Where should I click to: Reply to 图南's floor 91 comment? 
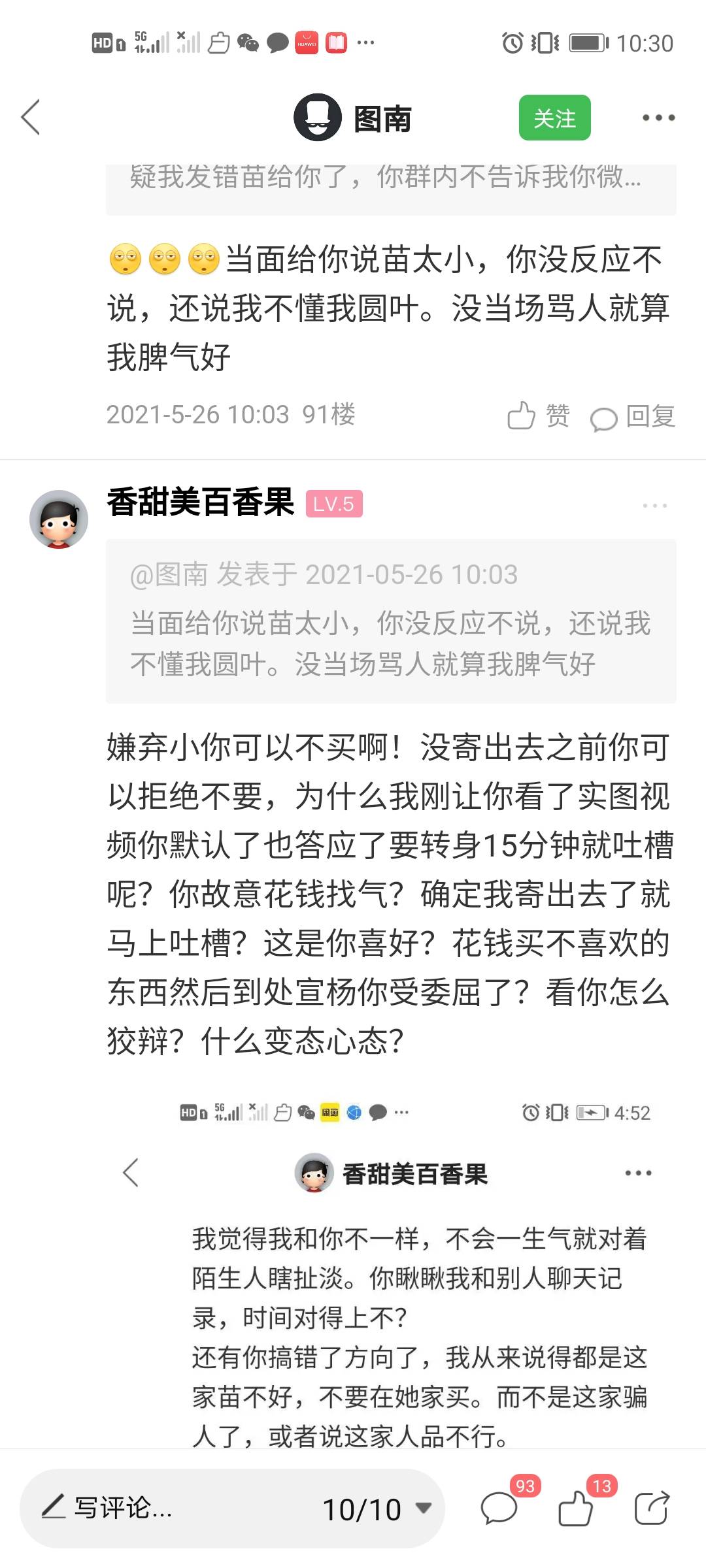pos(632,416)
